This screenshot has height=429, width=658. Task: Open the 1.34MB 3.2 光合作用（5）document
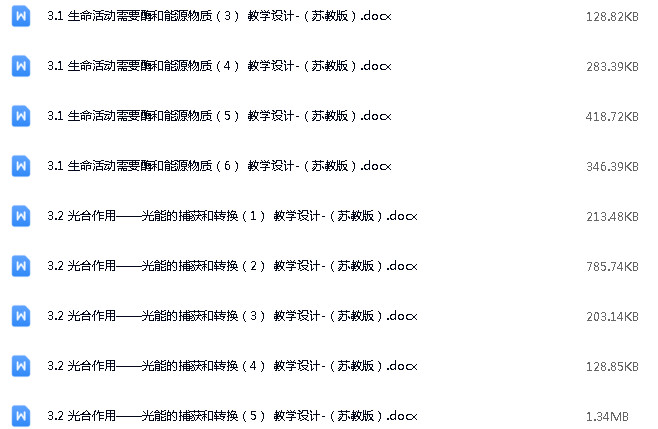click(x=231, y=416)
